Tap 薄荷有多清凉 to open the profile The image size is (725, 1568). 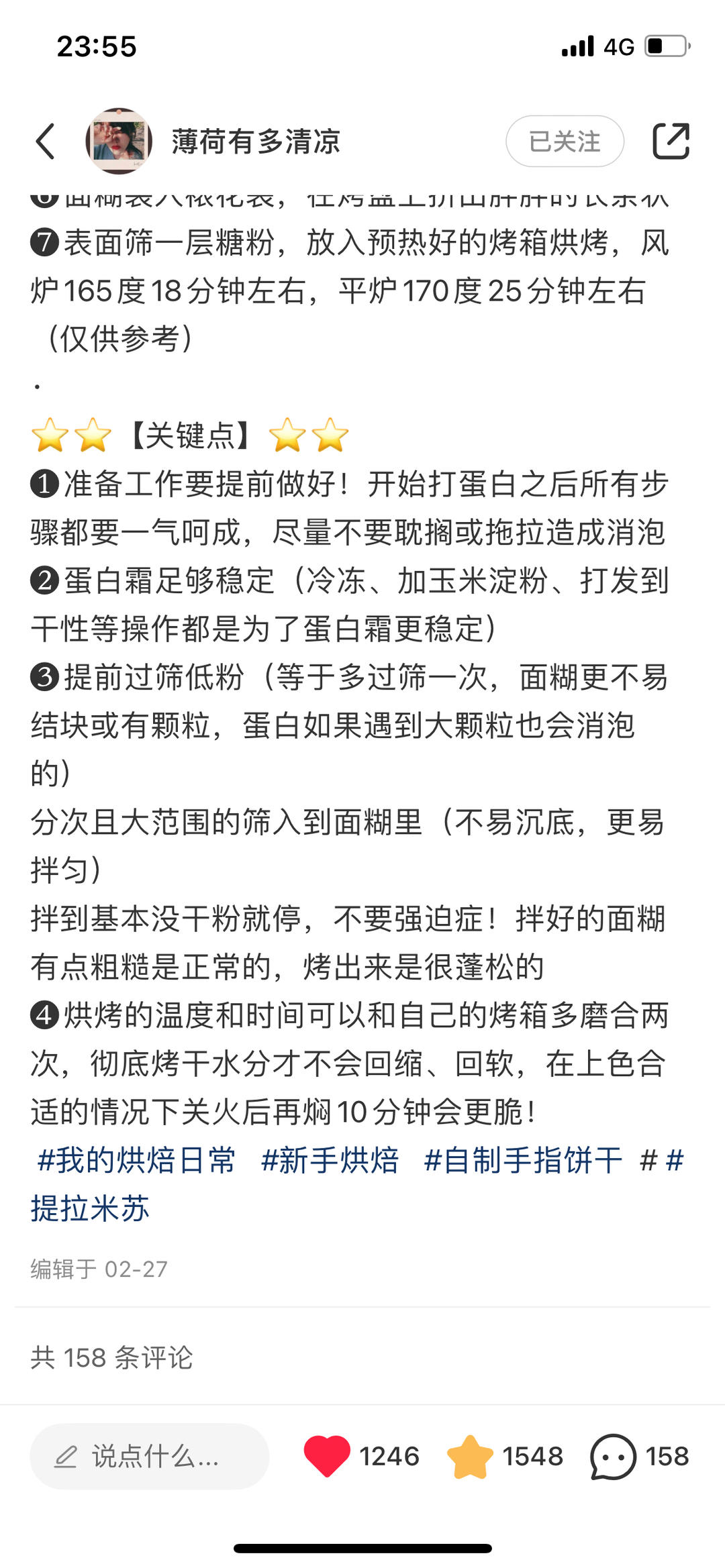(254, 140)
